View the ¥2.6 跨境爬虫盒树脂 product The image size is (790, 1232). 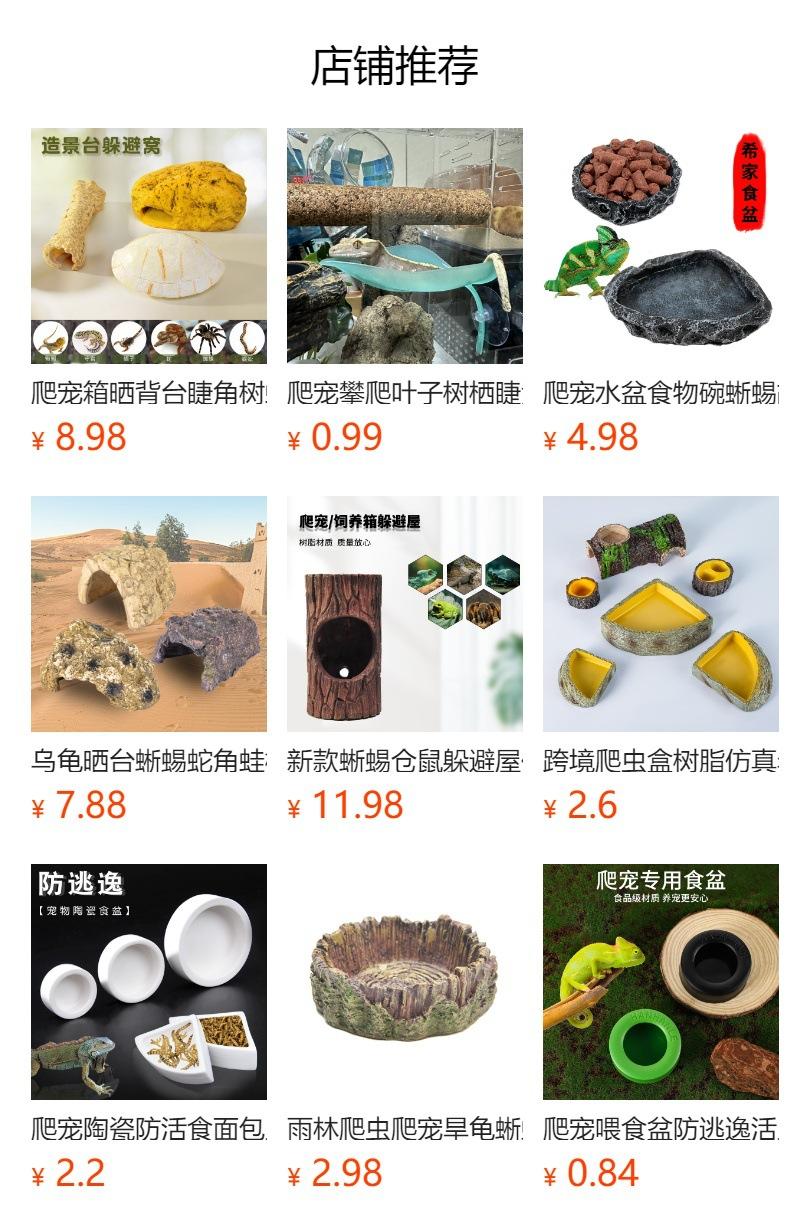pos(661,614)
